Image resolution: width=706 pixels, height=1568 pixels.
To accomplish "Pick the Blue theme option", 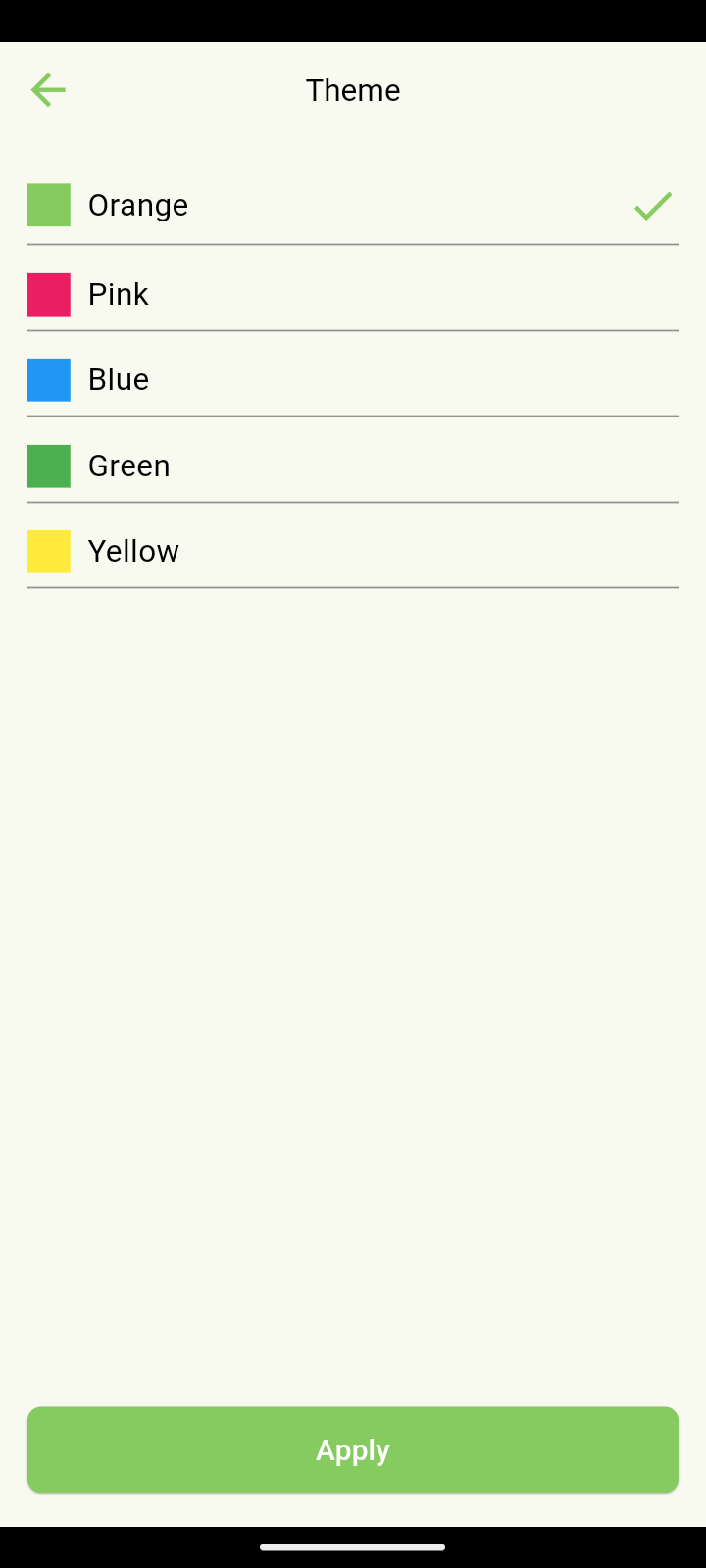I will click(119, 379).
